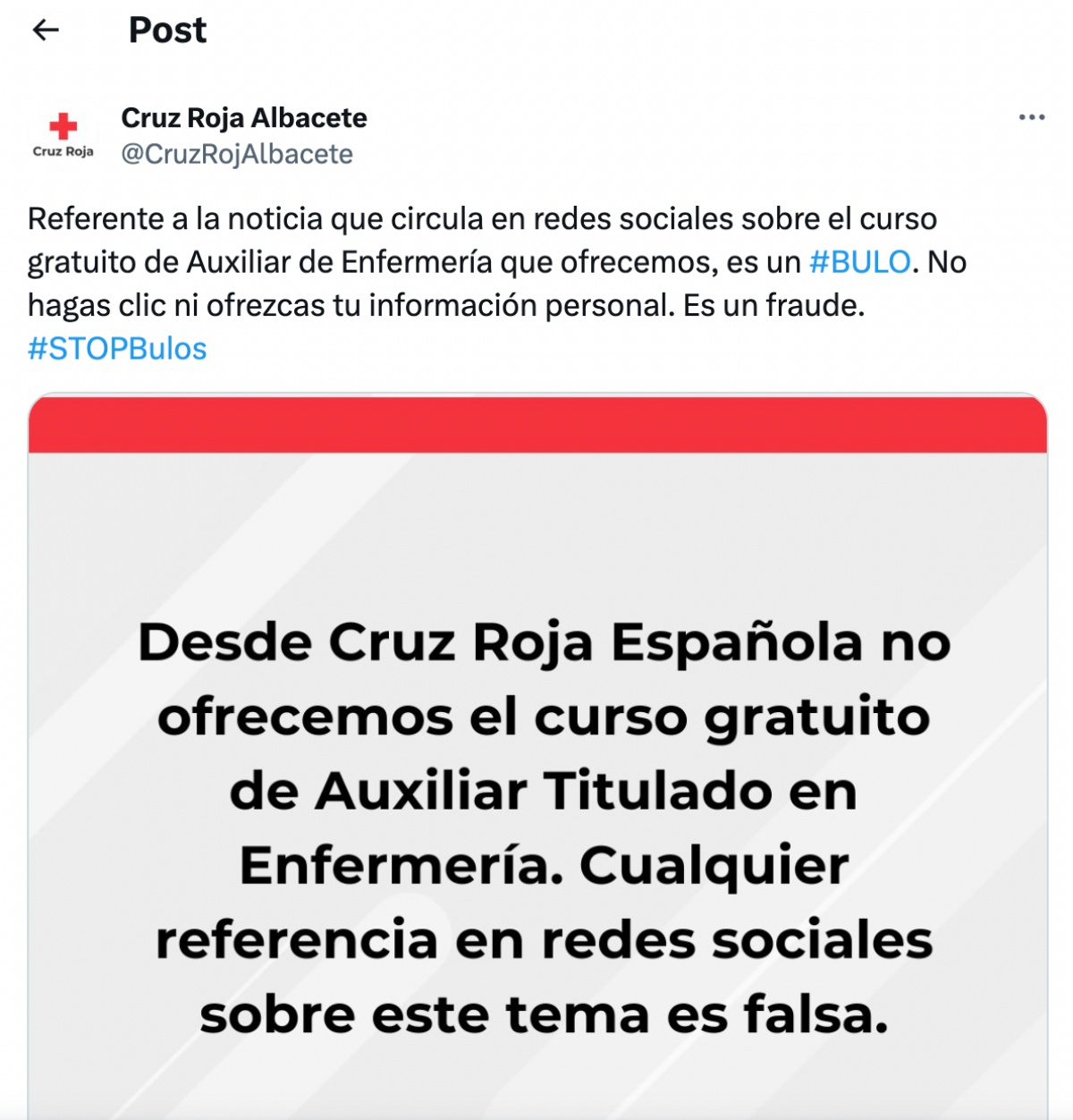This screenshot has height=1120, width=1073.
Task: Open Cruz Roja Albacete profile picture
Action: click(x=63, y=135)
